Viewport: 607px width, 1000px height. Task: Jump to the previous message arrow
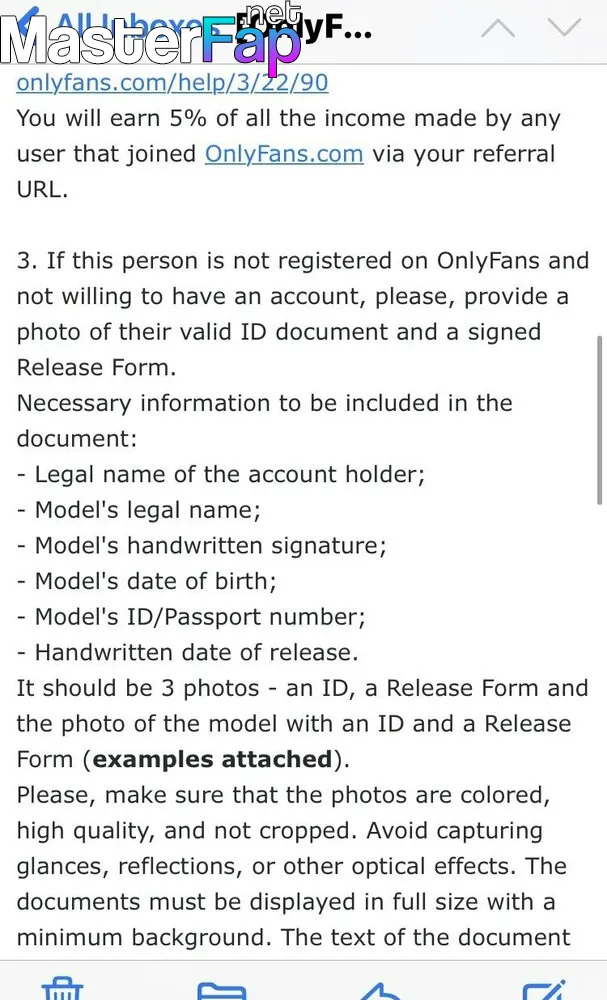(x=497, y=28)
